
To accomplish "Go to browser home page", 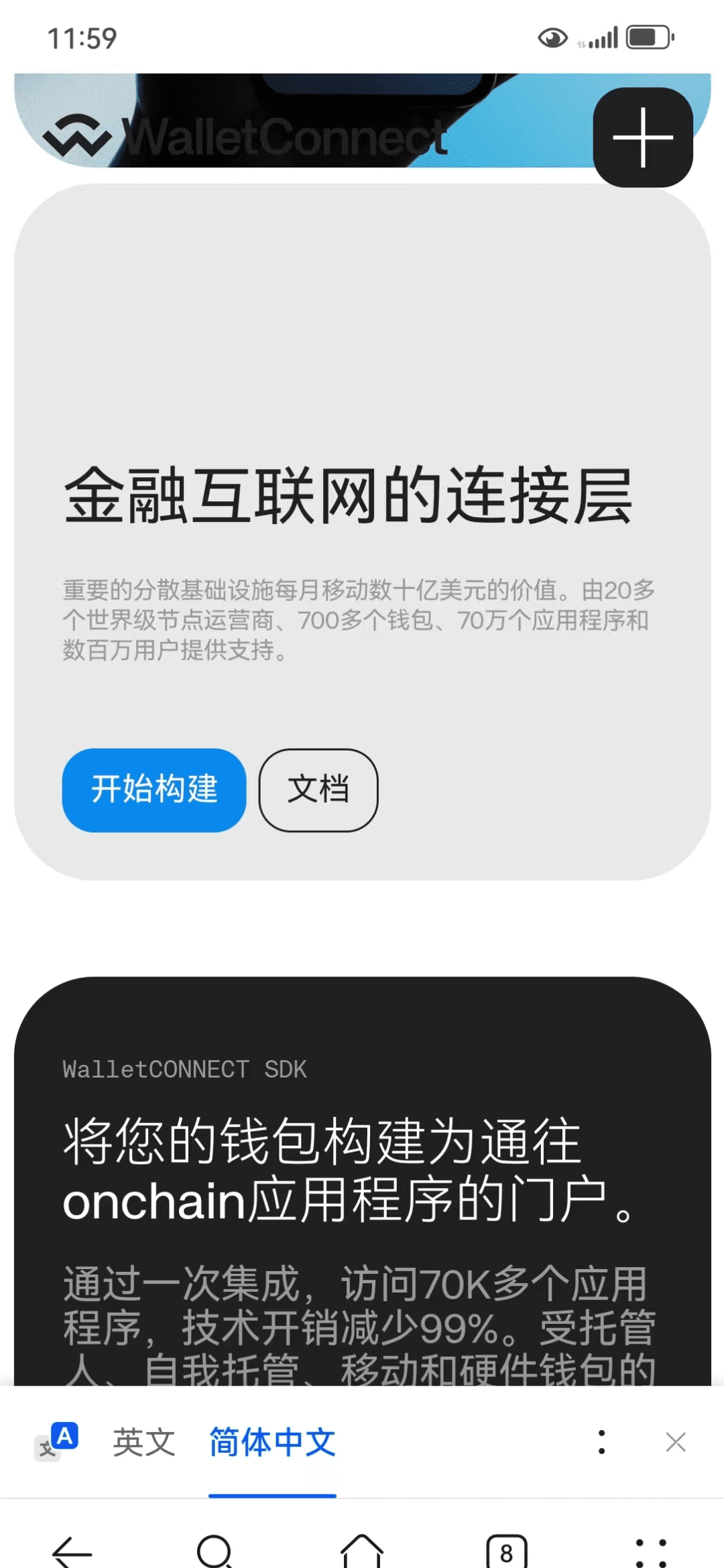I will [x=362, y=1551].
